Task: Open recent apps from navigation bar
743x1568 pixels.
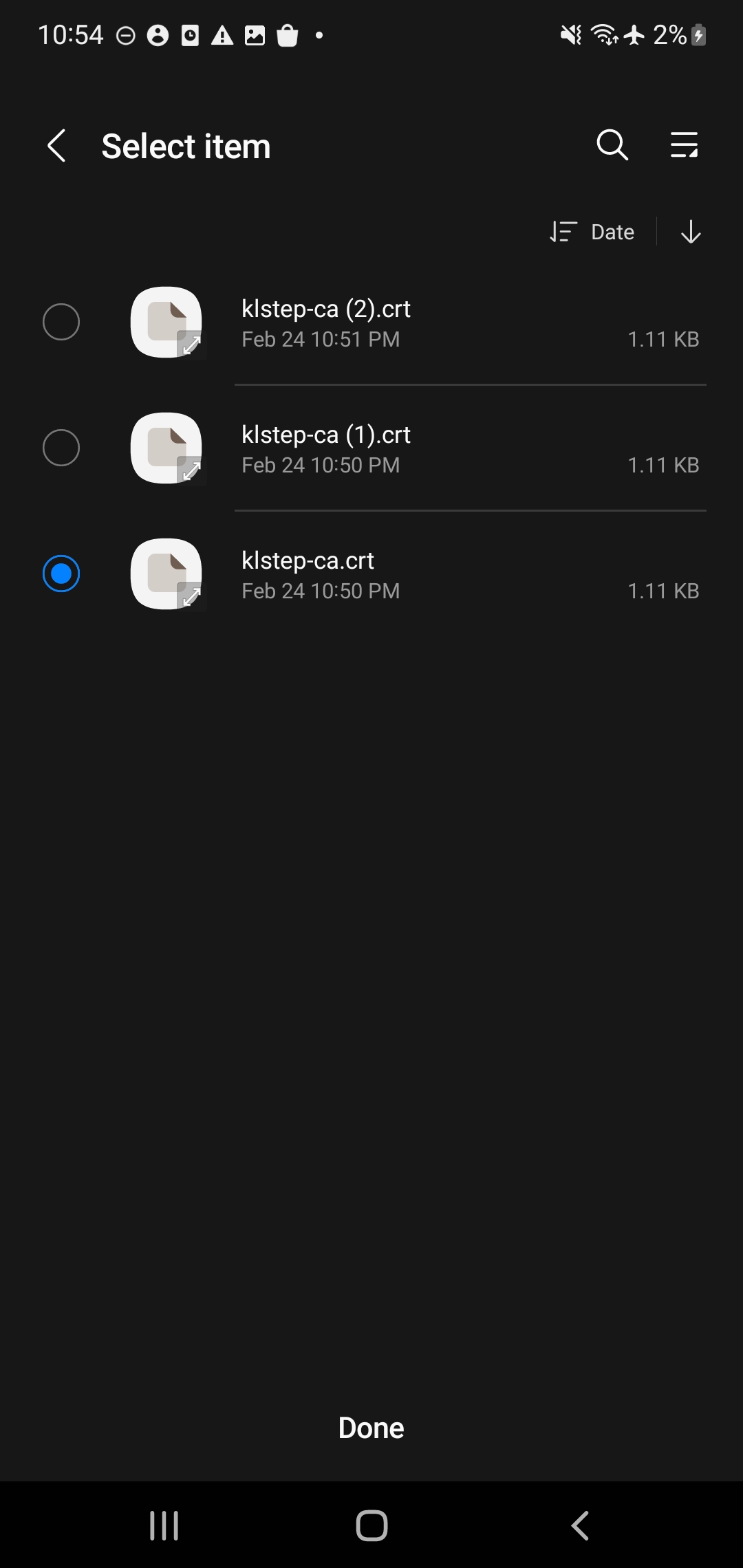Action: tap(164, 1525)
